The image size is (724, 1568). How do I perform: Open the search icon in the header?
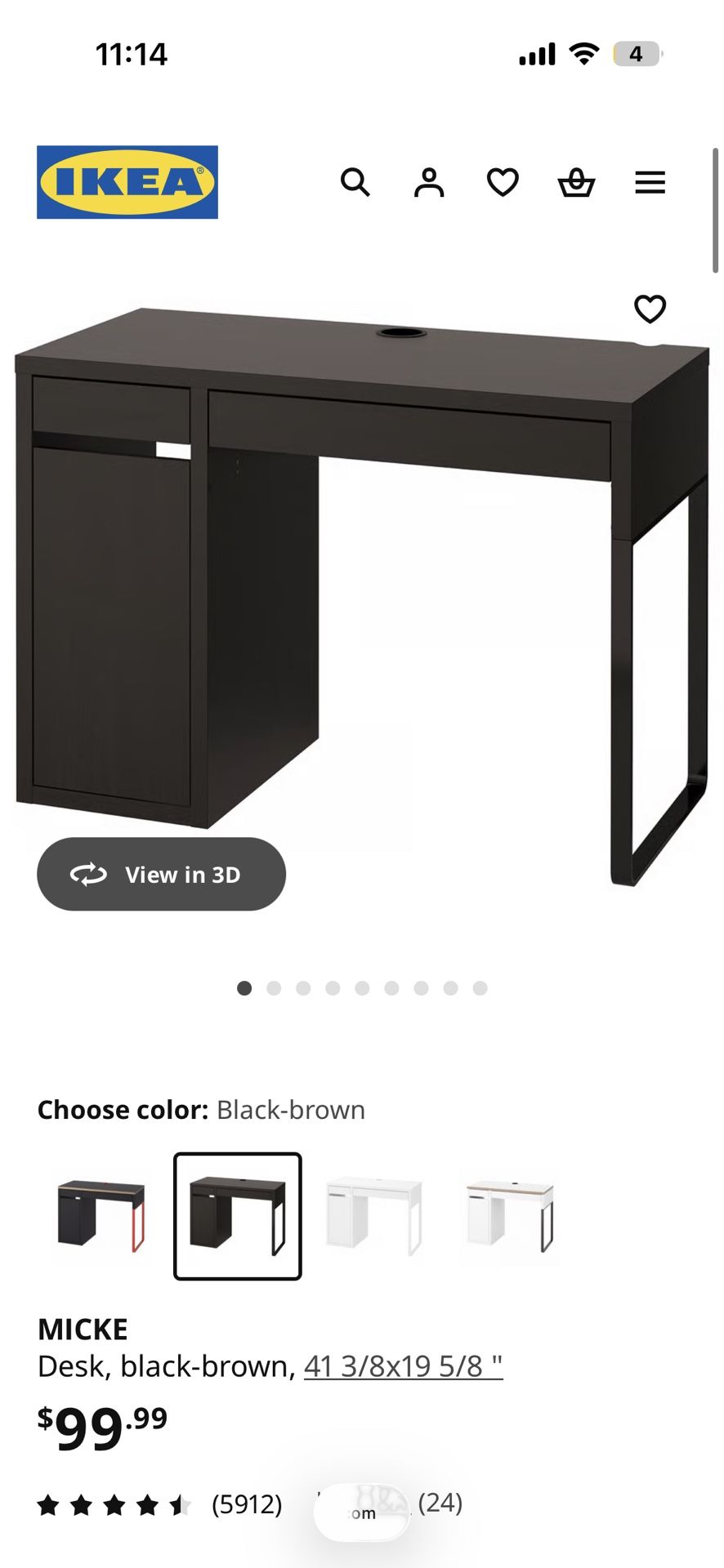point(355,182)
